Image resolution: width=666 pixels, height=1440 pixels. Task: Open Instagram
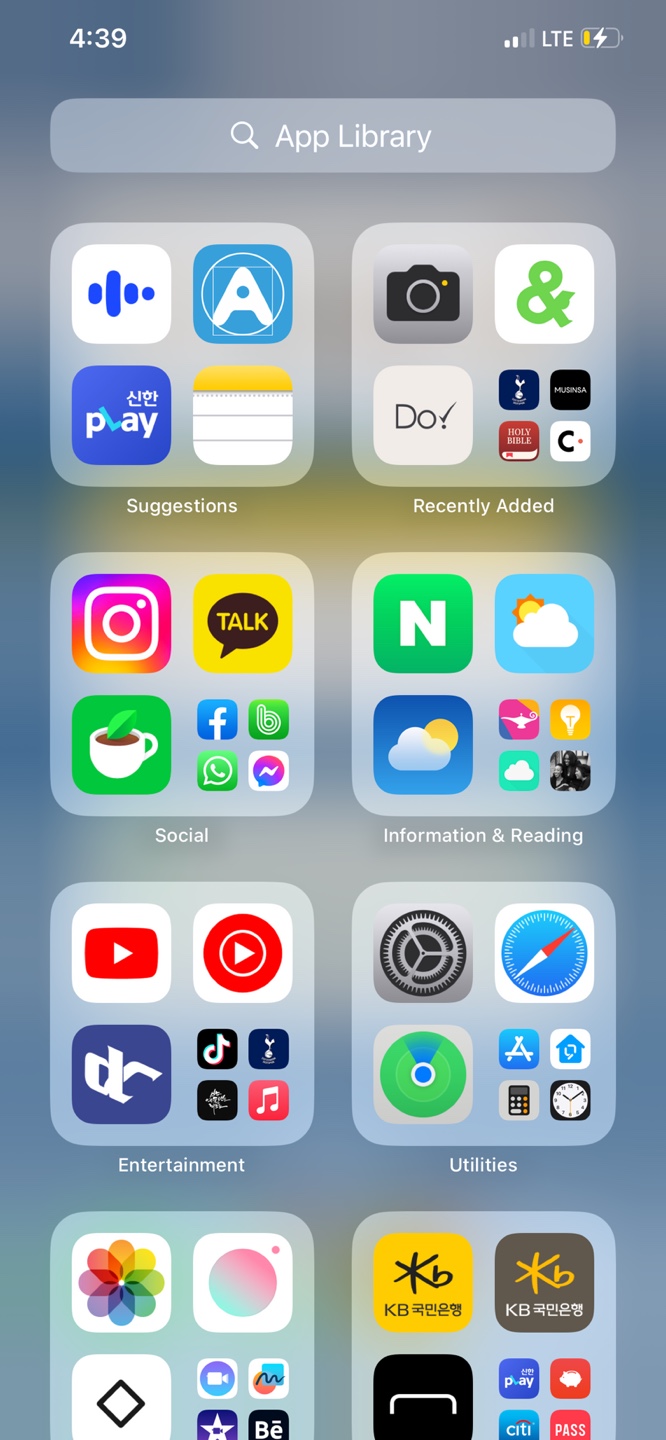pyautogui.click(x=121, y=623)
